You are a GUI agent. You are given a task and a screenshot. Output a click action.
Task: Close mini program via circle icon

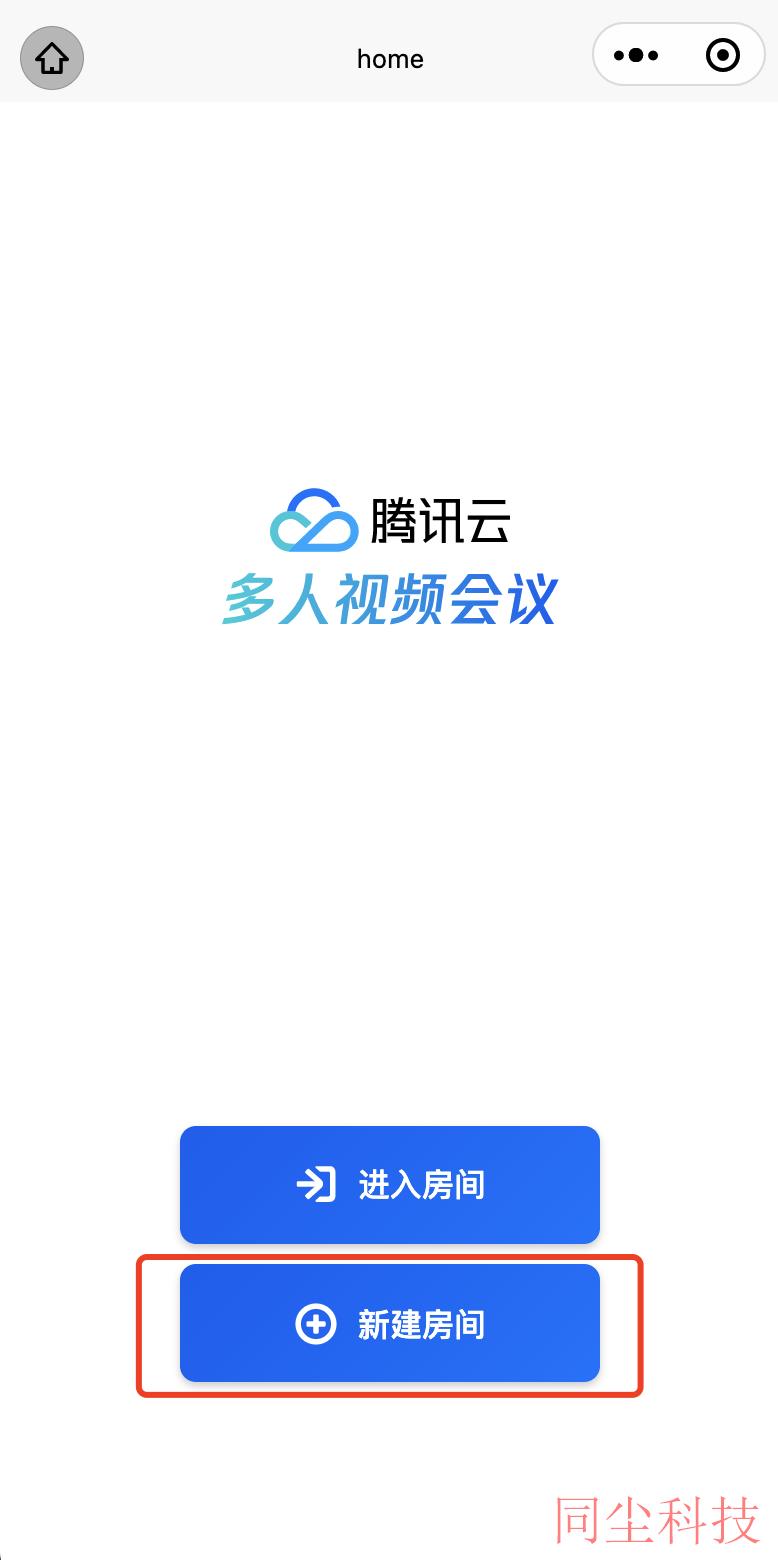722,55
